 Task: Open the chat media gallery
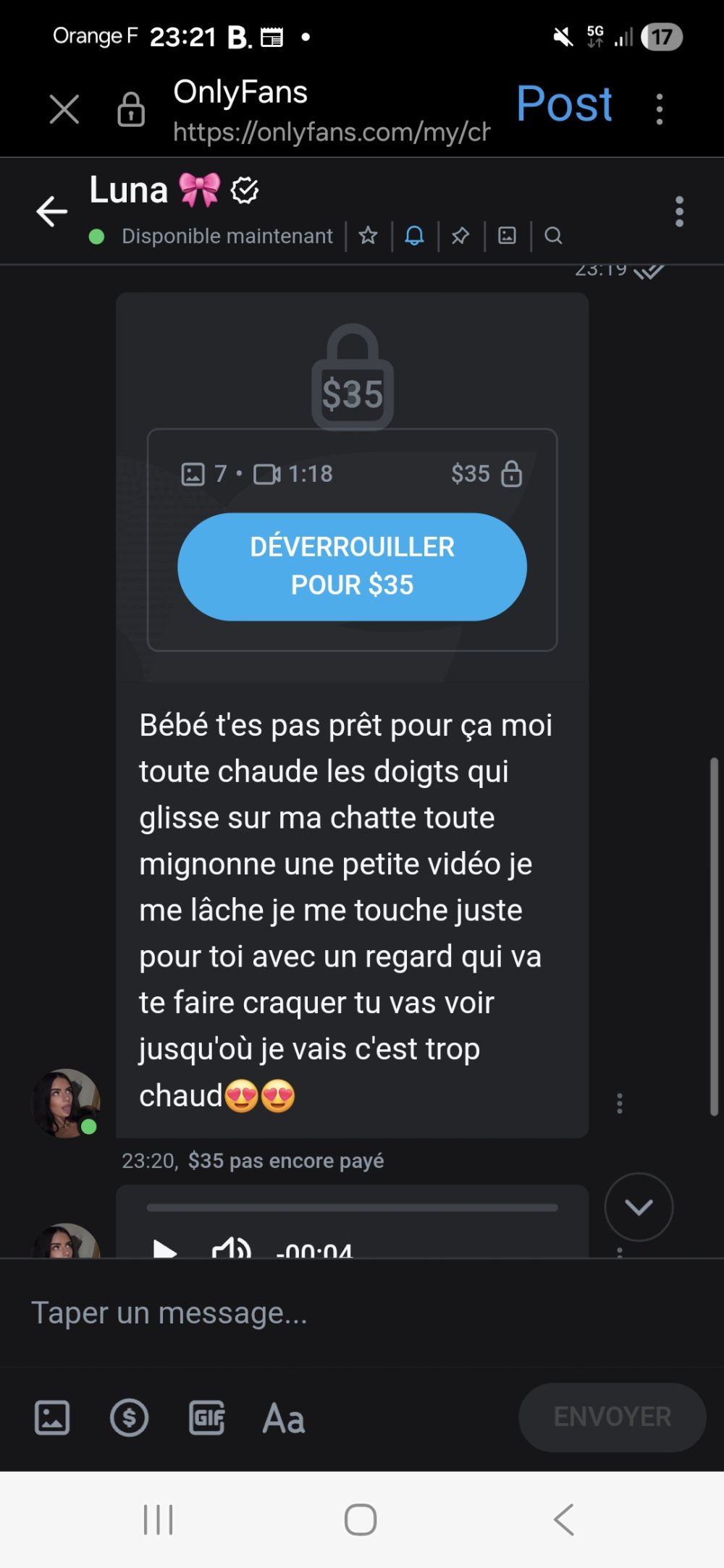(508, 235)
